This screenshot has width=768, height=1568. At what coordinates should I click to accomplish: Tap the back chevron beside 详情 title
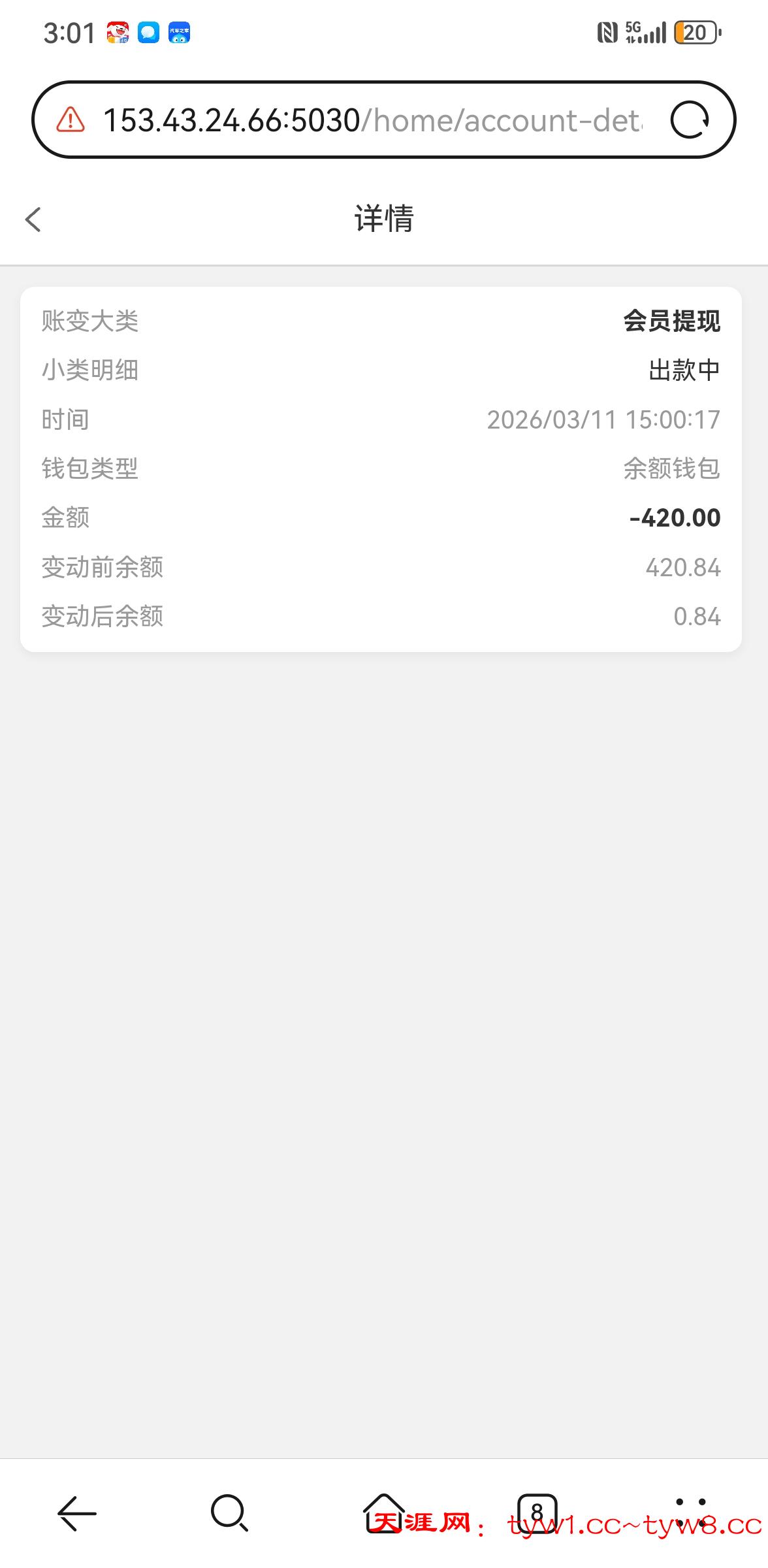click(32, 220)
